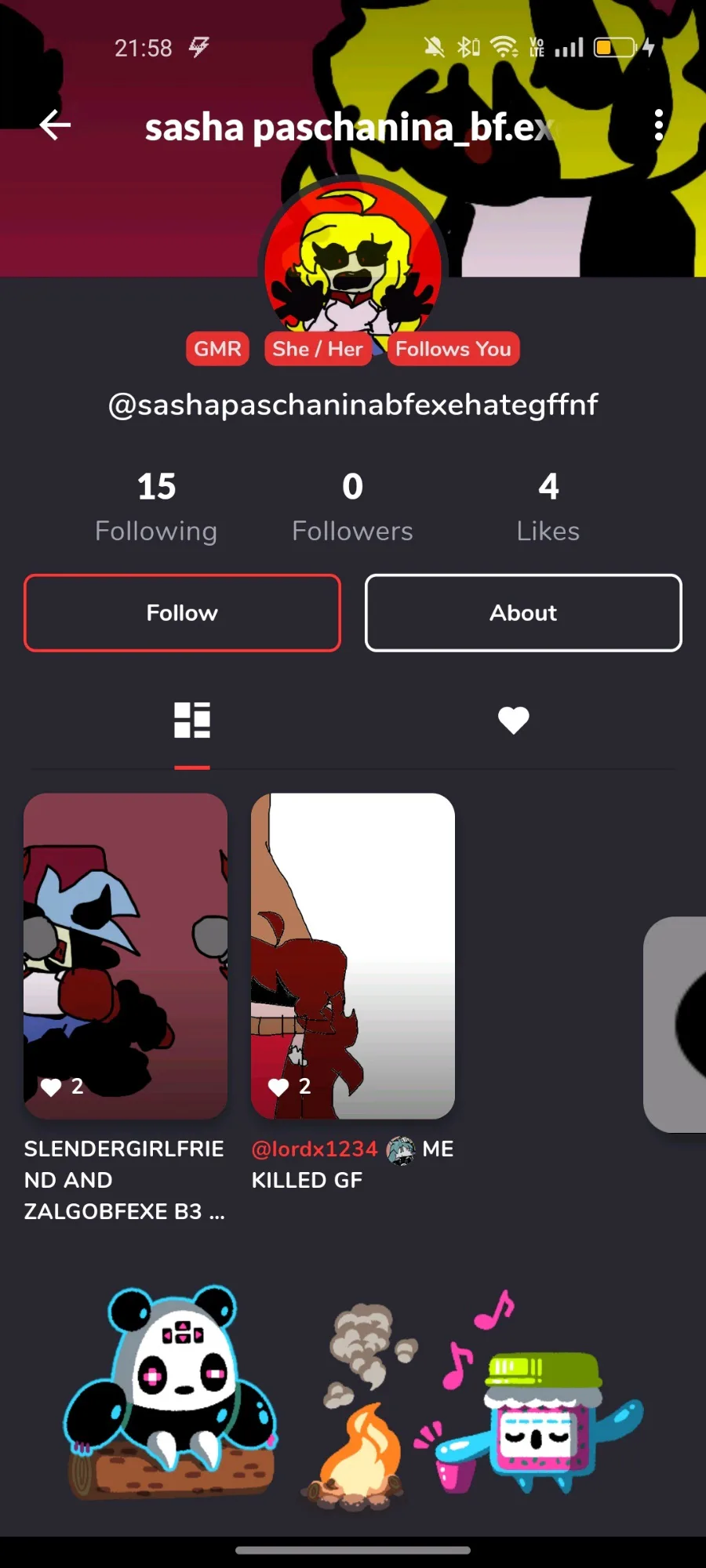Switch to the liked posts heart tab
The image size is (706, 1568).
[x=514, y=720]
